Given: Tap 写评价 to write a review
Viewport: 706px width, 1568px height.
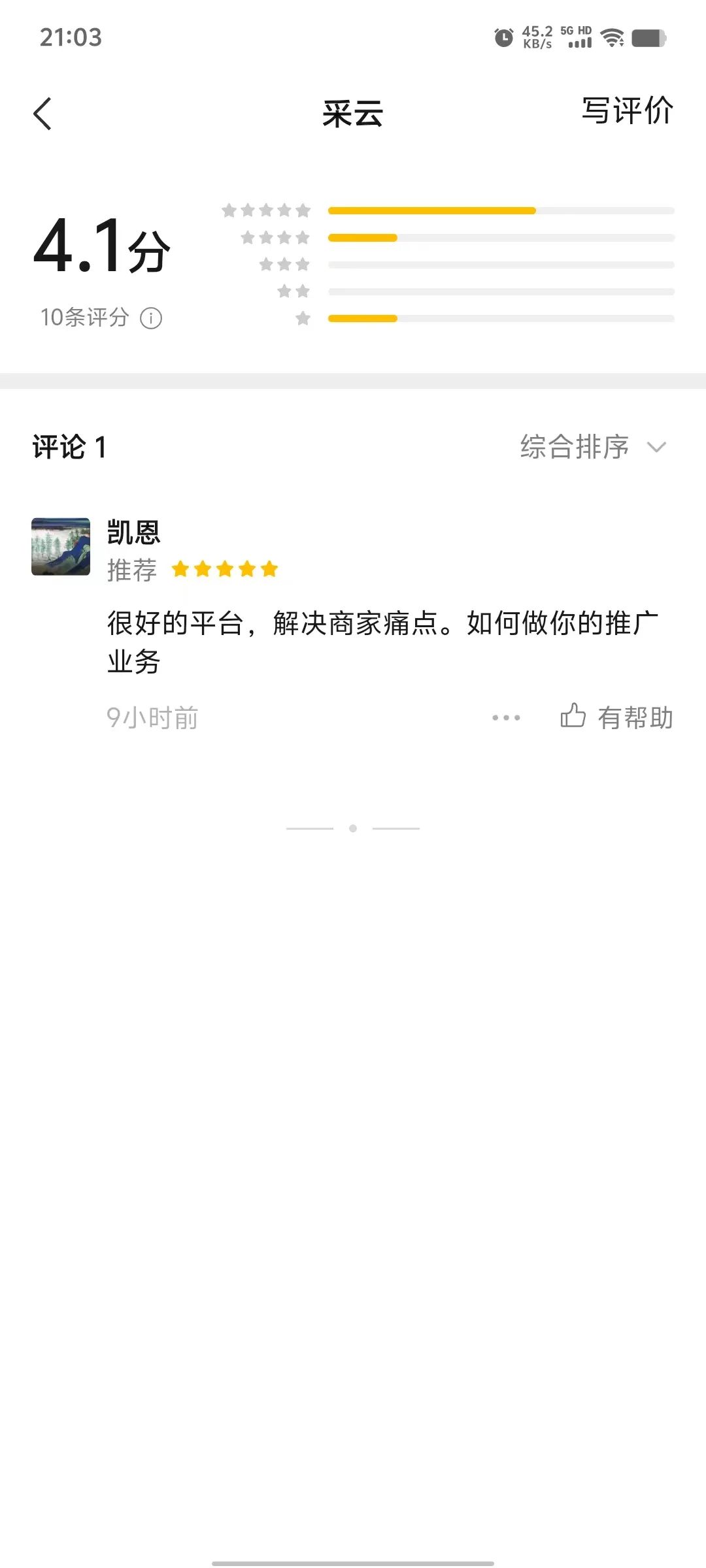Looking at the screenshot, I should [x=627, y=111].
